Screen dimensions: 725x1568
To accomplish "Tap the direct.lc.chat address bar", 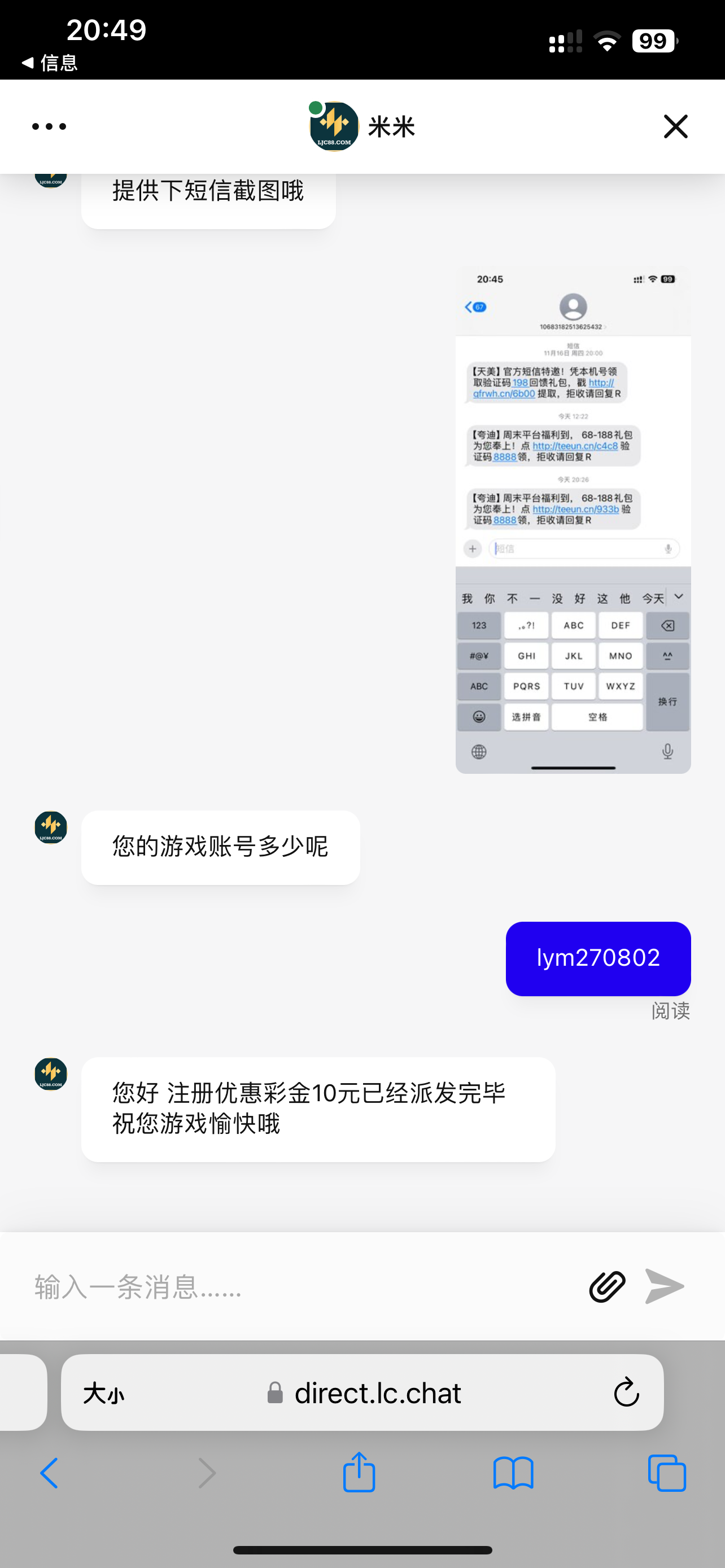I will 377,1392.
